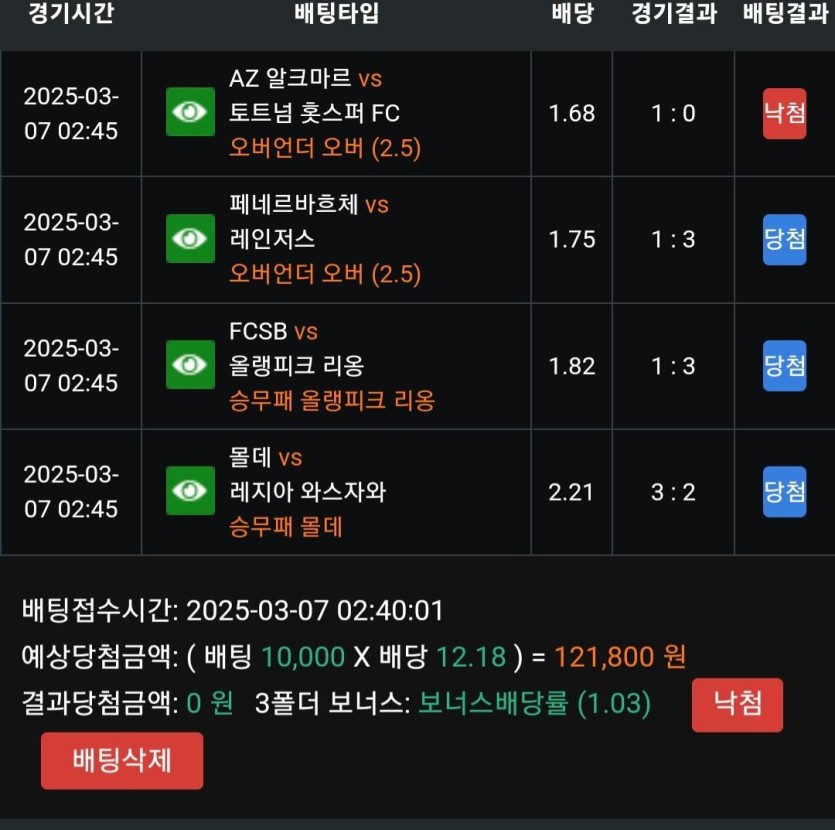
Task: View details via eye icon for 몰데 match
Action: click(190, 491)
